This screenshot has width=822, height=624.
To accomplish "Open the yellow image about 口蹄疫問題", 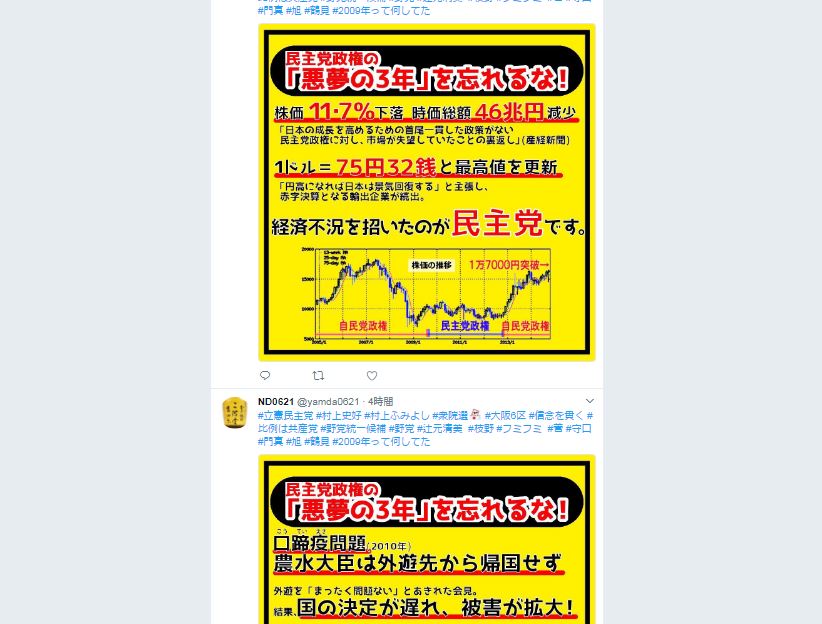I will (x=427, y=540).
